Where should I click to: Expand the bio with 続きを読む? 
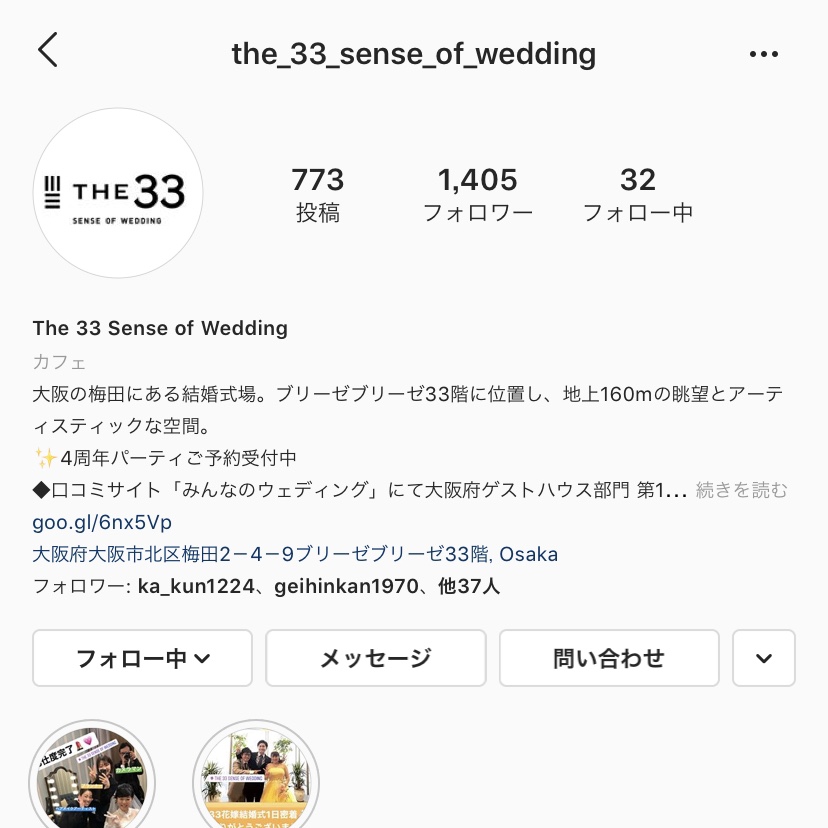coord(741,490)
